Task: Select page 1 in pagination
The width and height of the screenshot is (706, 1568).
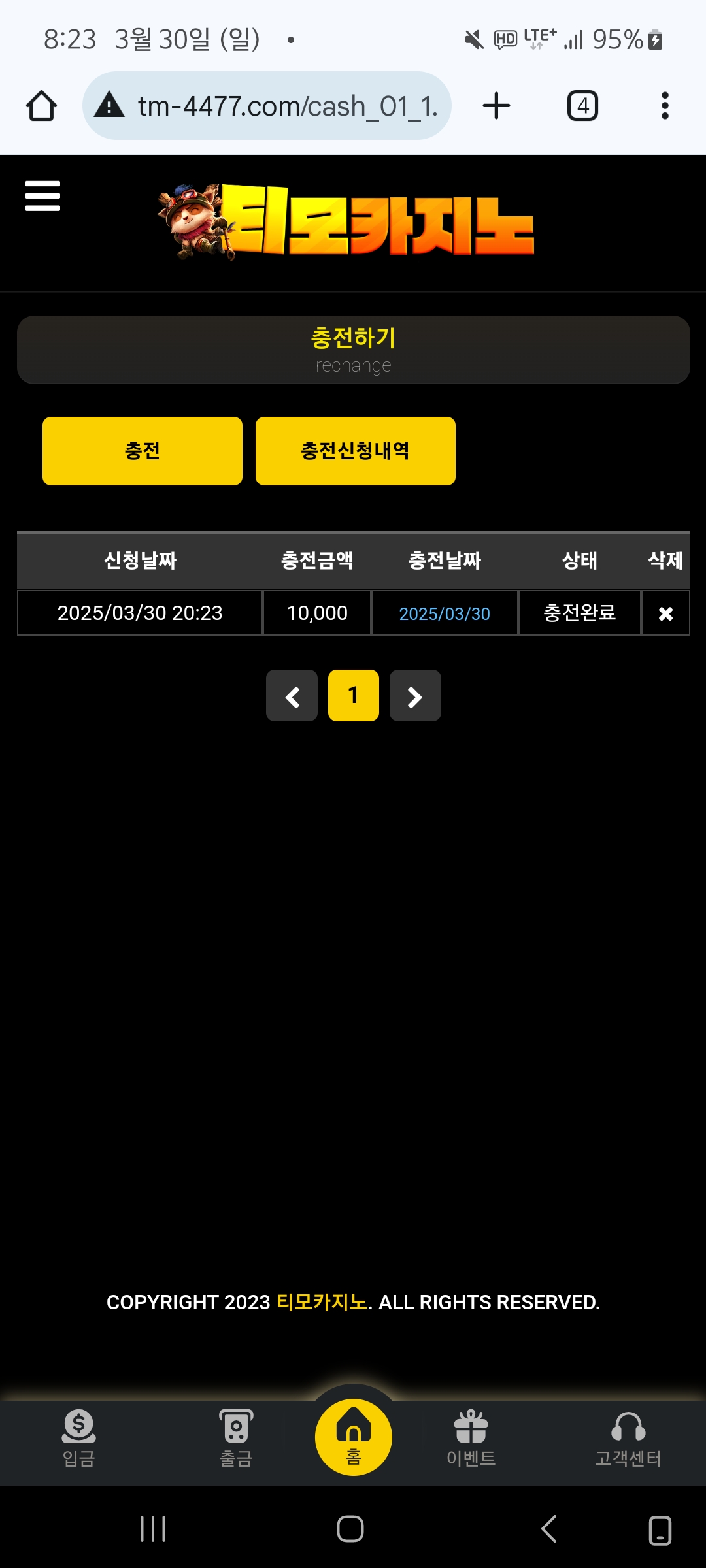Action: tap(353, 696)
